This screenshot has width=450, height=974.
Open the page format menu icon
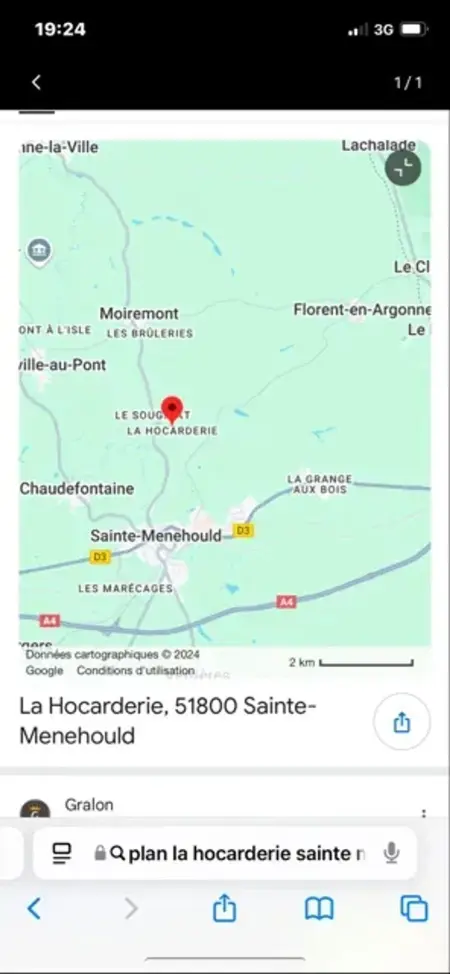[x=62, y=853]
